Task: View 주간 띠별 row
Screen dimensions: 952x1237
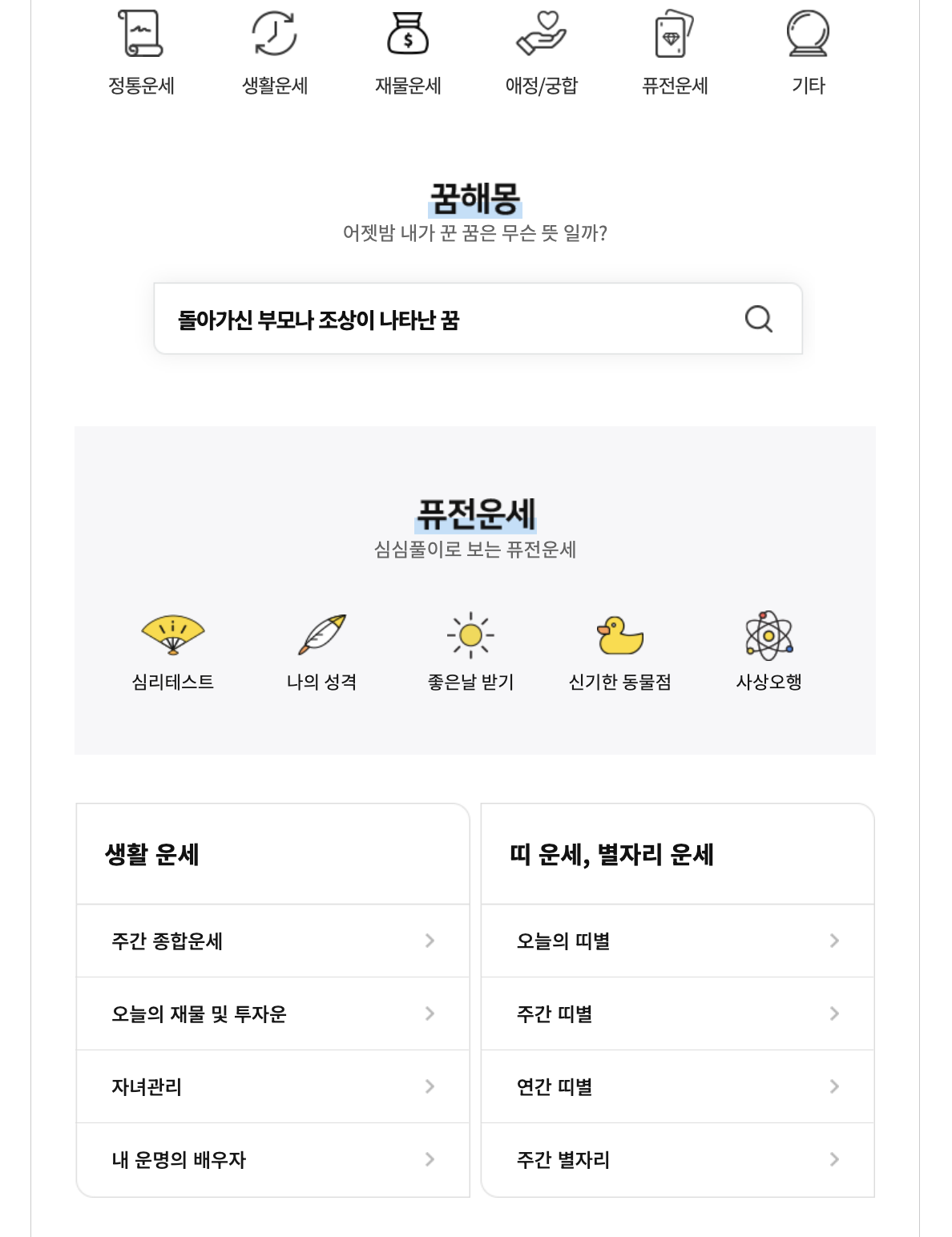Action: click(x=677, y=1013)
